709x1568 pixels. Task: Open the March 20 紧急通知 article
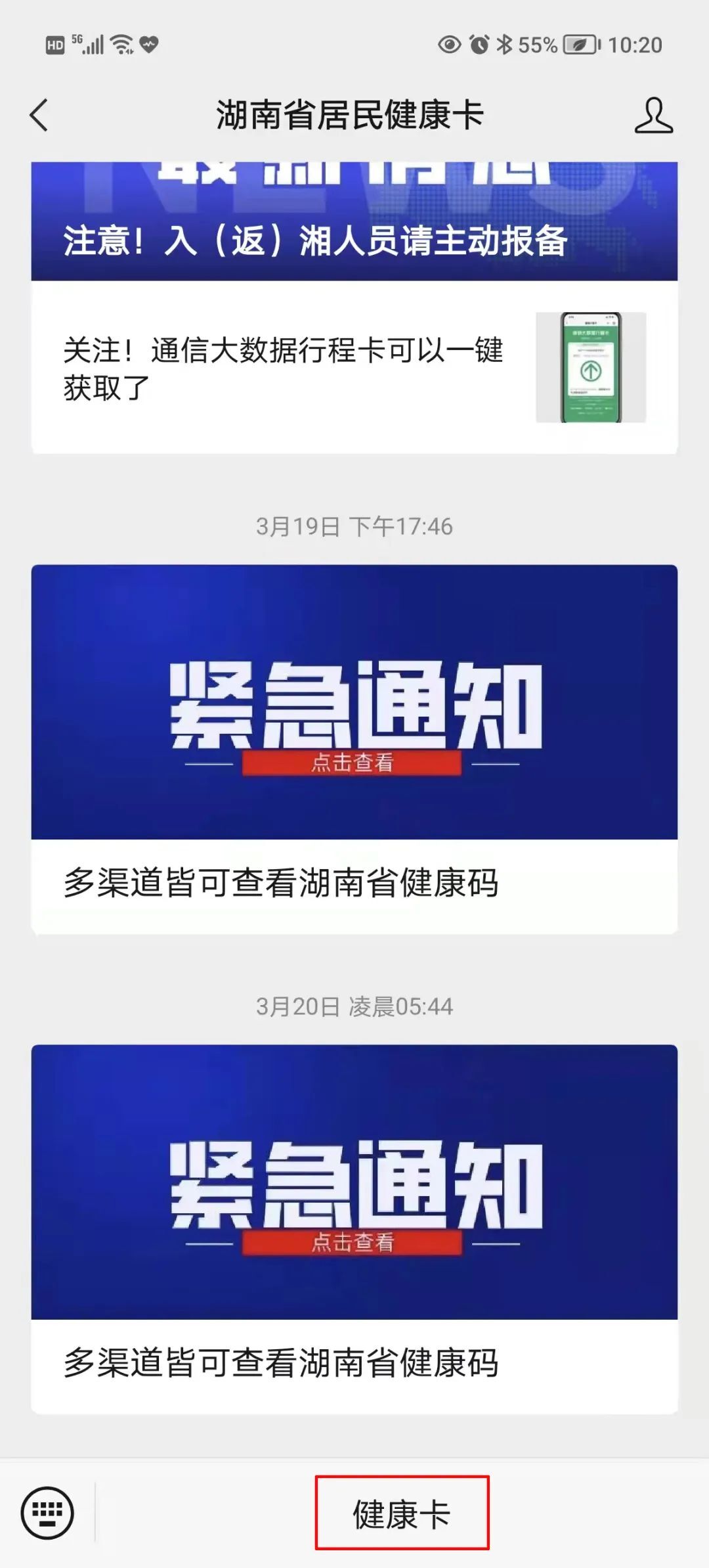coord(354,1228)
